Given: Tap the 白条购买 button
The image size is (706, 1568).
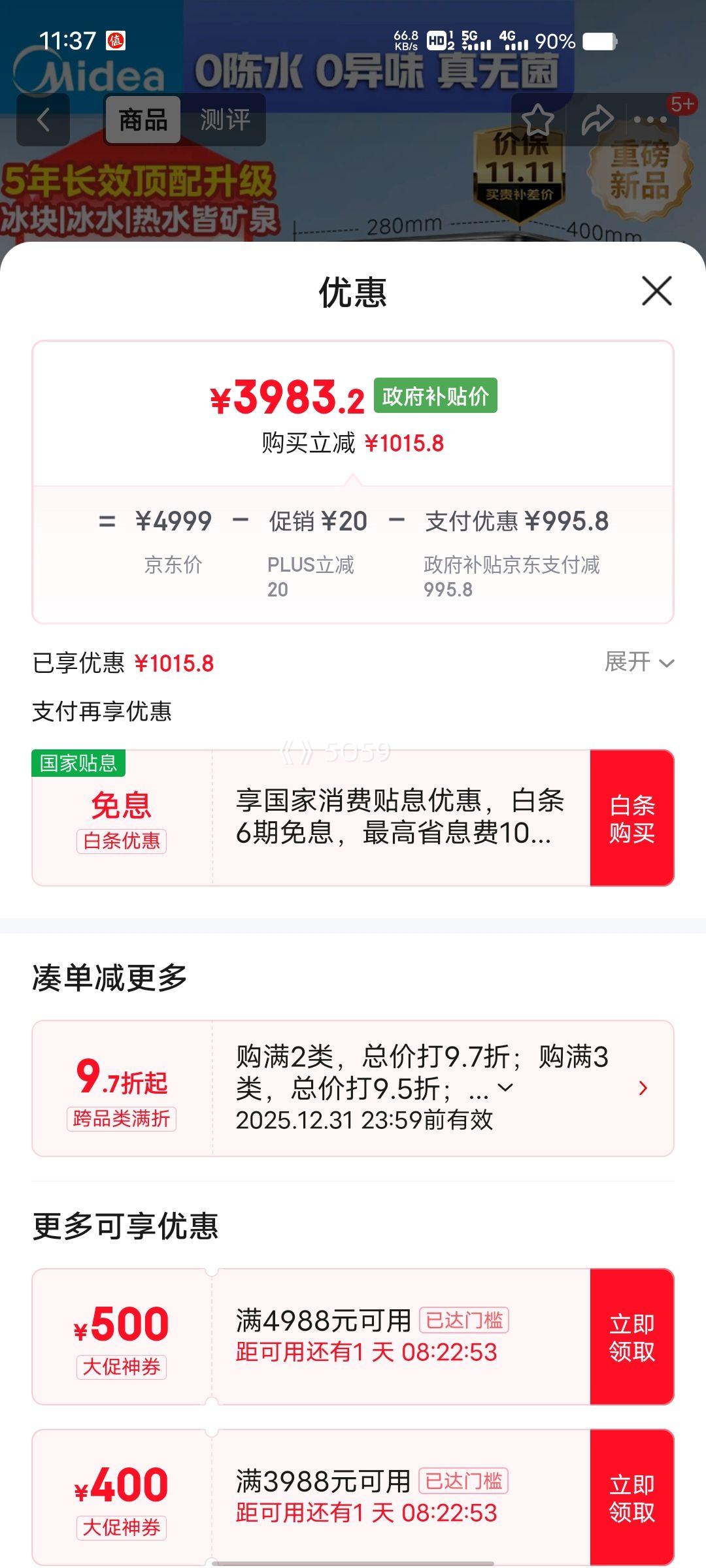Looking at the screenshot, I should coord(631,818).
